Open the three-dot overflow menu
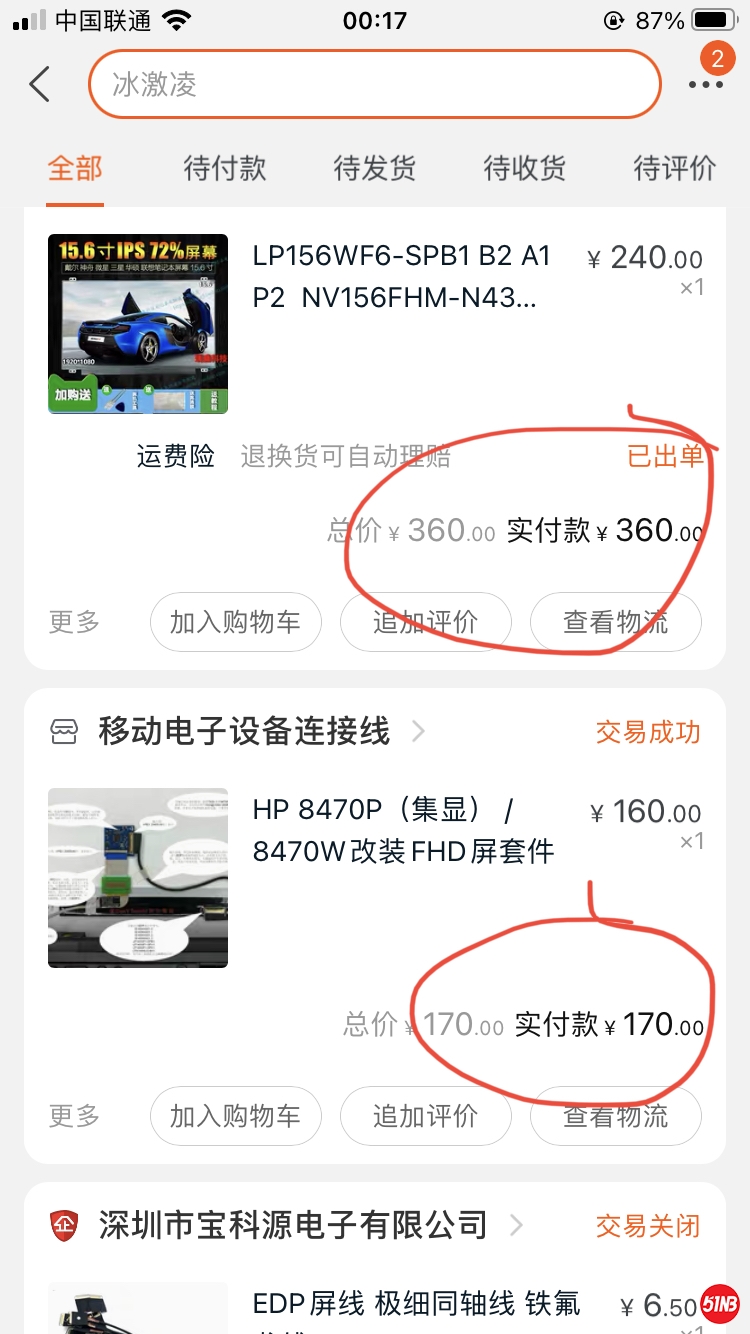750x1334 pixels. (705, 85)
